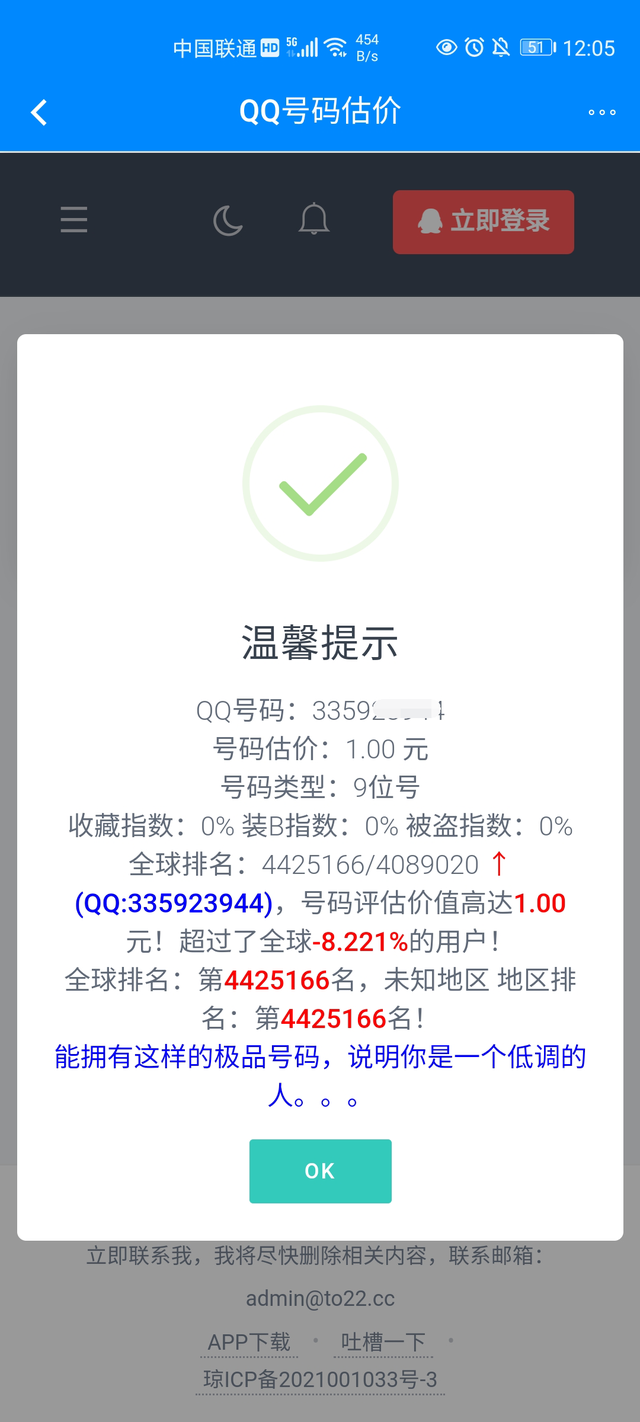
Task: Open the three-dot overflow menu
Action: (601, 112)
